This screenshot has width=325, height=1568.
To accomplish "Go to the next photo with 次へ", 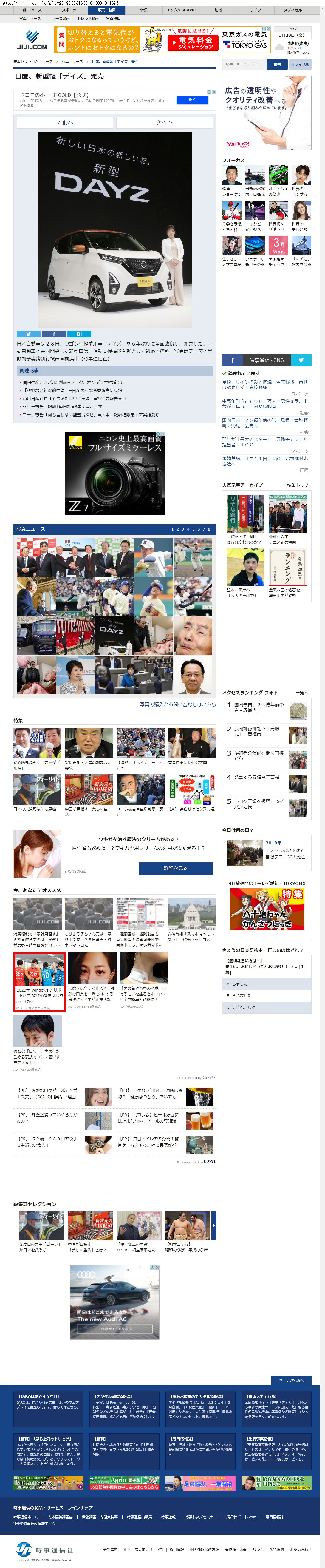I will point(164,122).
